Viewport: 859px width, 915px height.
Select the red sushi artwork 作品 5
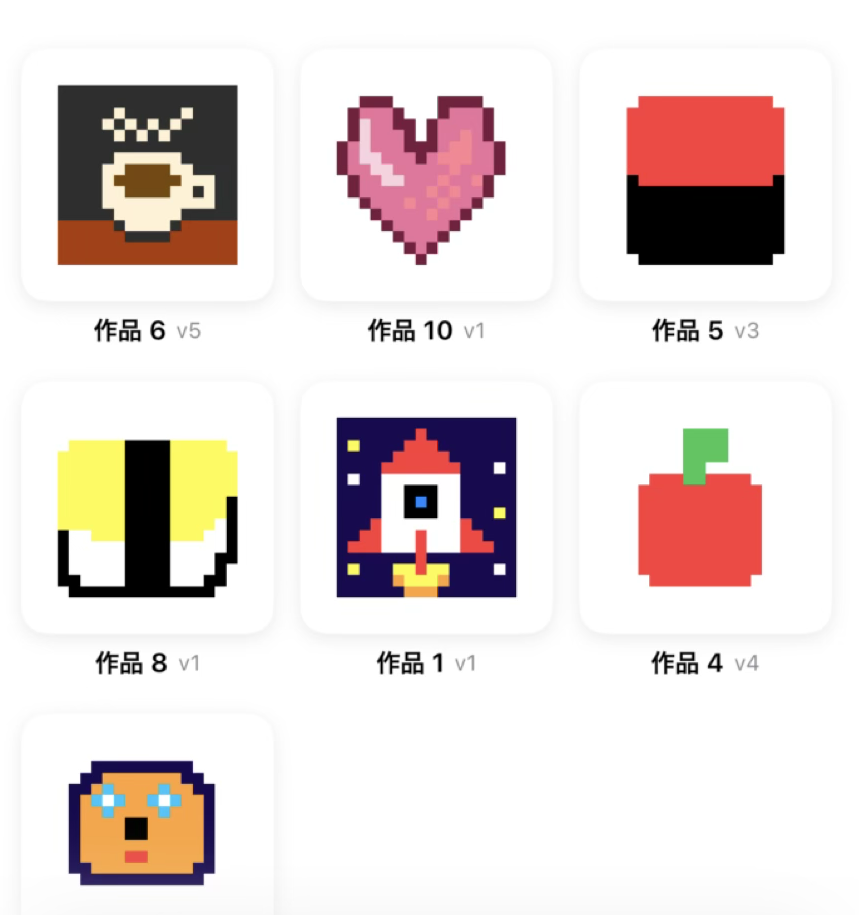(x=705, y=175)
